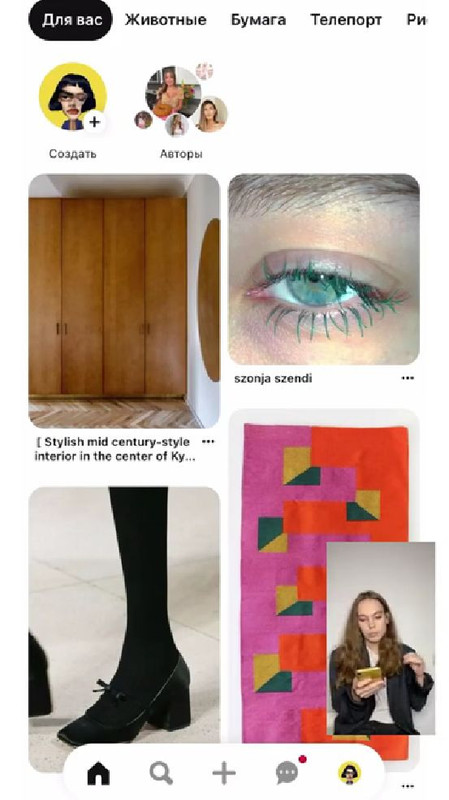Switch to the Животные tab

point(166,20)
